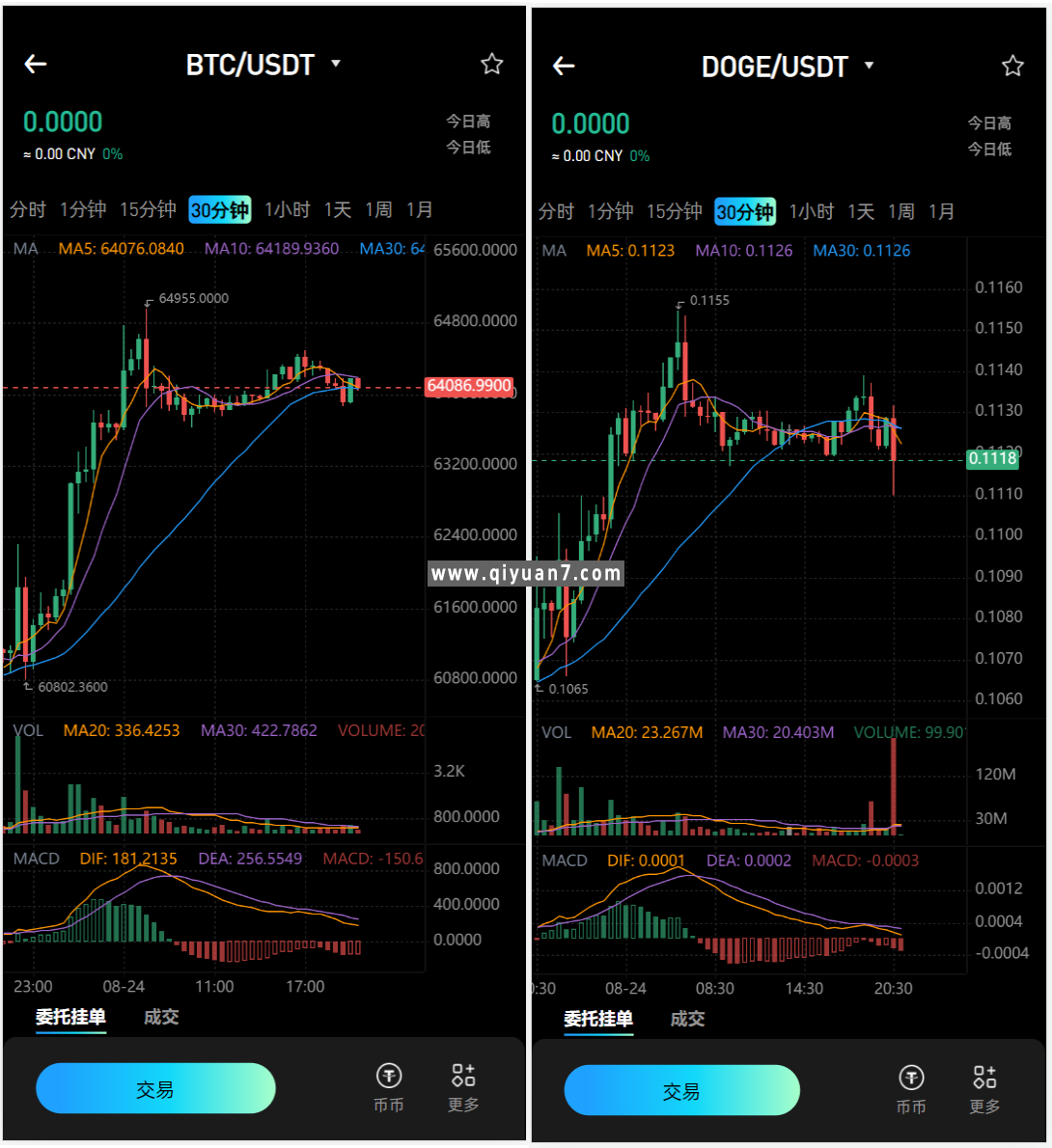Open 更多 icon on DOGE panel
The image size is (1052, 1148).
tap(984, 1086)
